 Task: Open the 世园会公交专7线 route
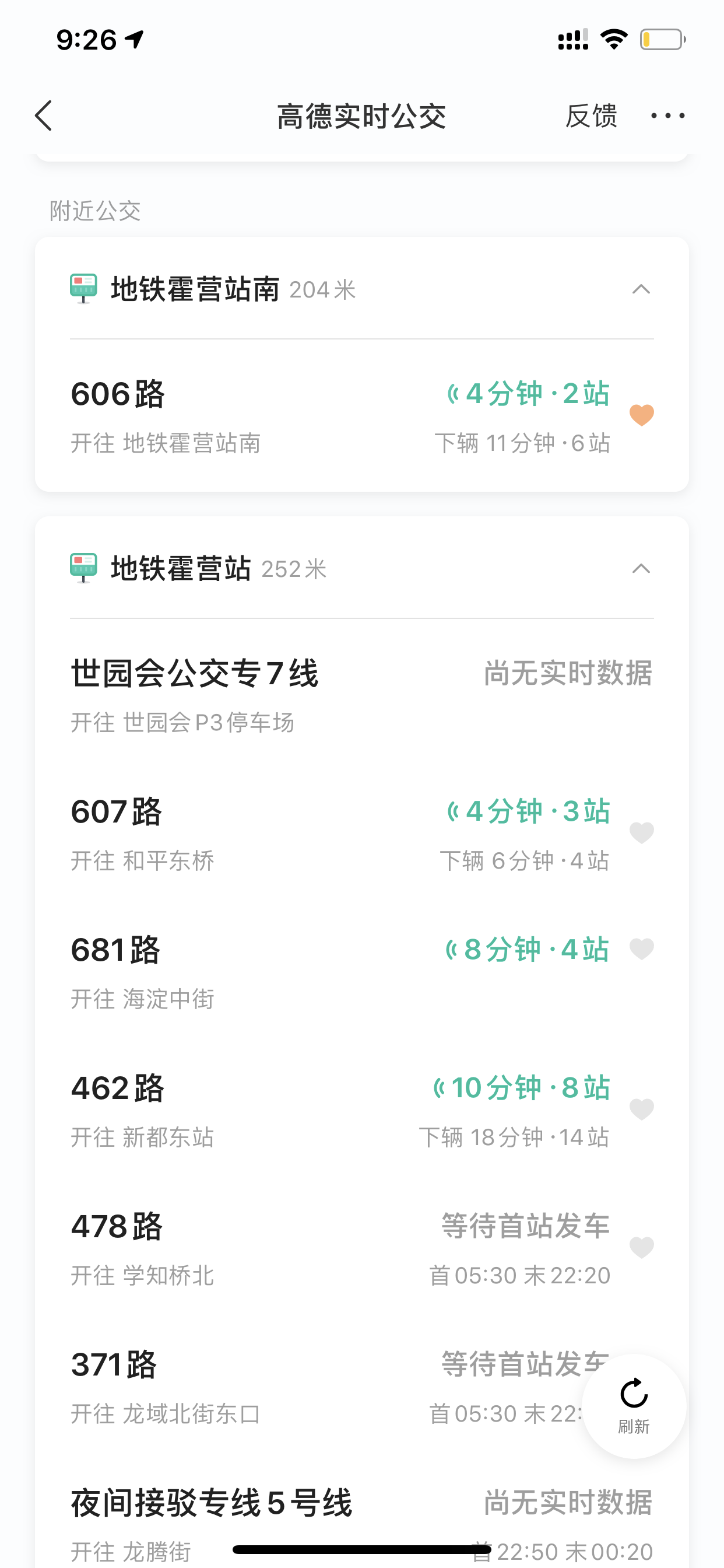tap(362, 695)
